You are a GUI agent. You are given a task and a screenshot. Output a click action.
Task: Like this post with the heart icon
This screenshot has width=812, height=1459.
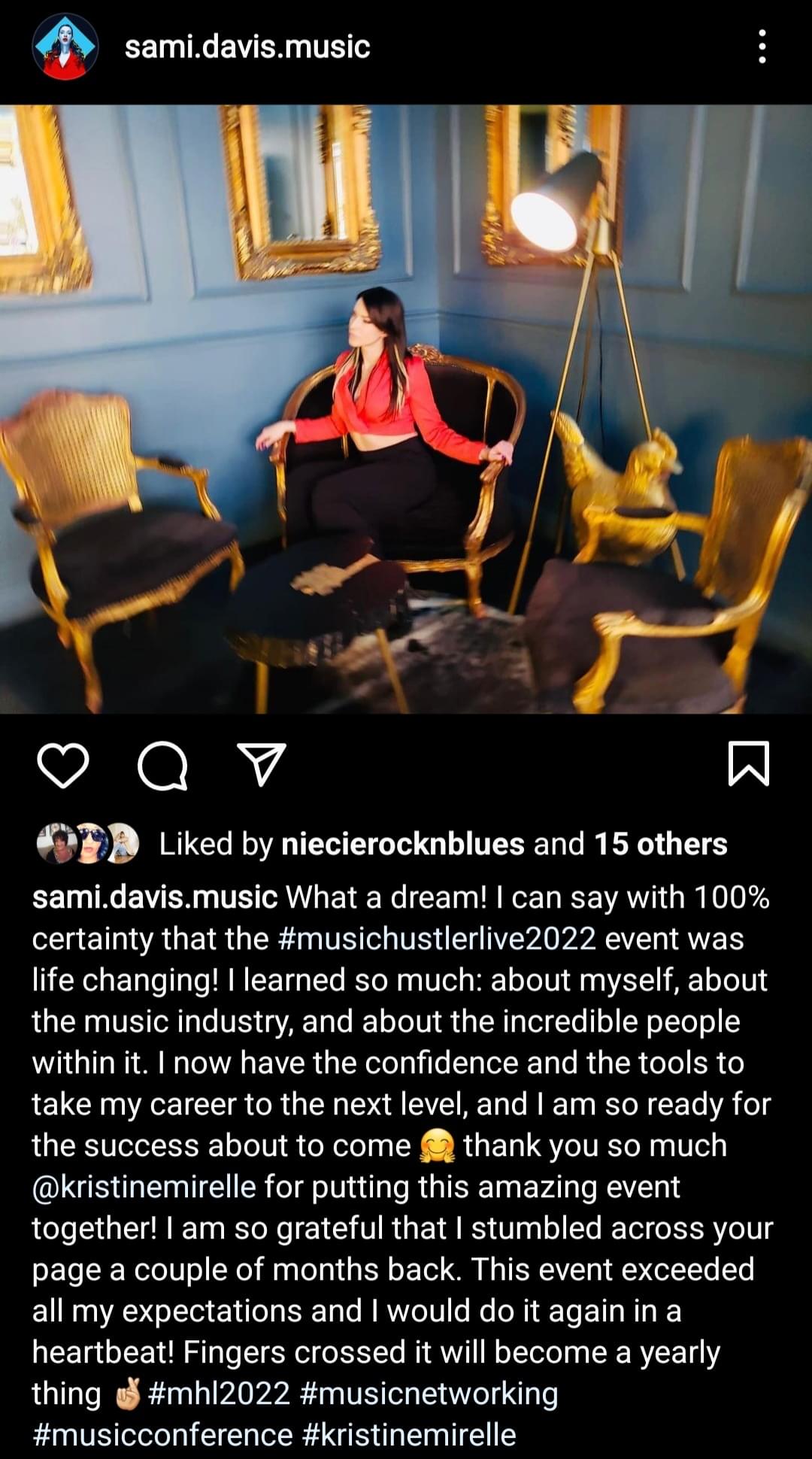coord(63,765)
